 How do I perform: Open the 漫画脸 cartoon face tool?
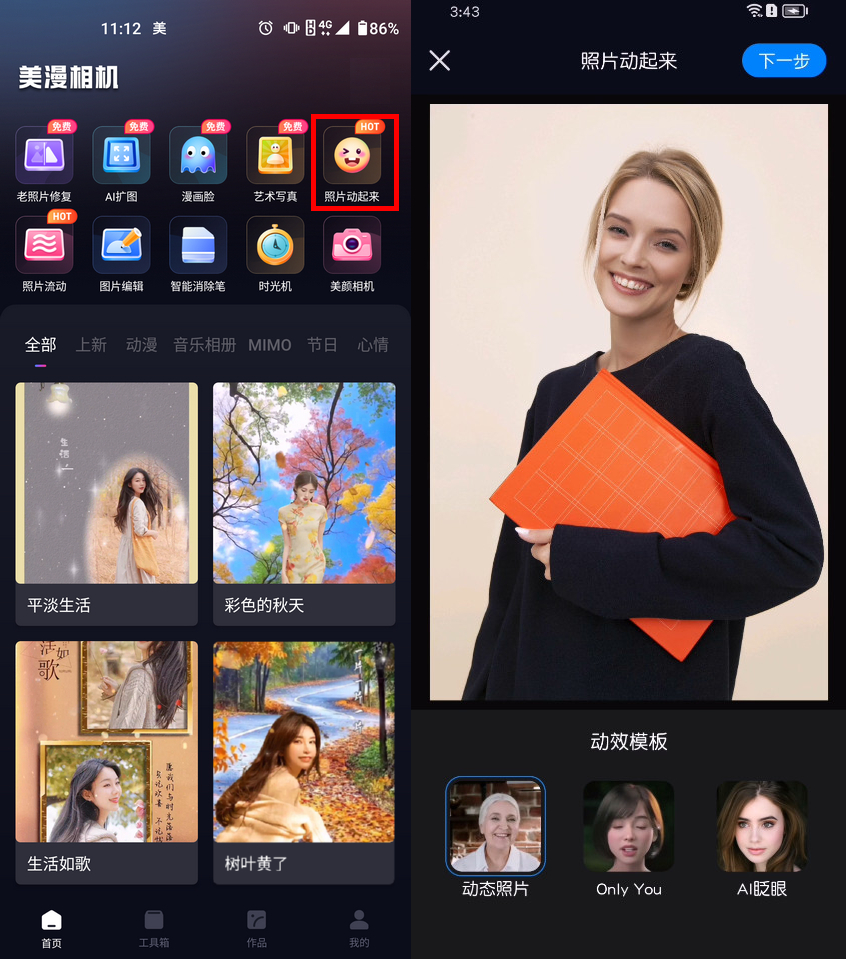tap(198, 160)
